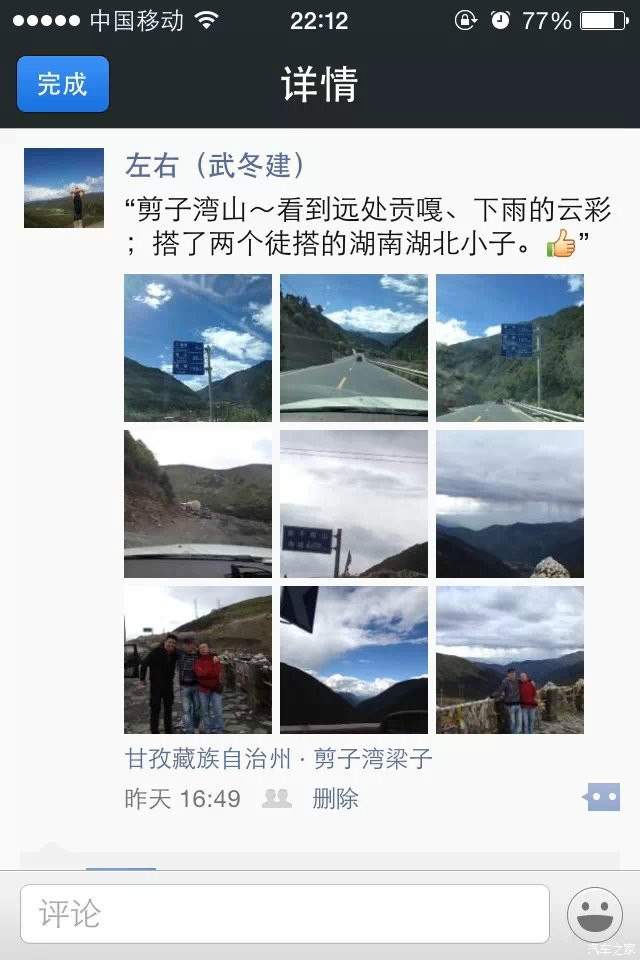Open location 甘孜藏族自治州 · 剪子湾梁子
Screen dimensions: 640x960
coord(278,758)
